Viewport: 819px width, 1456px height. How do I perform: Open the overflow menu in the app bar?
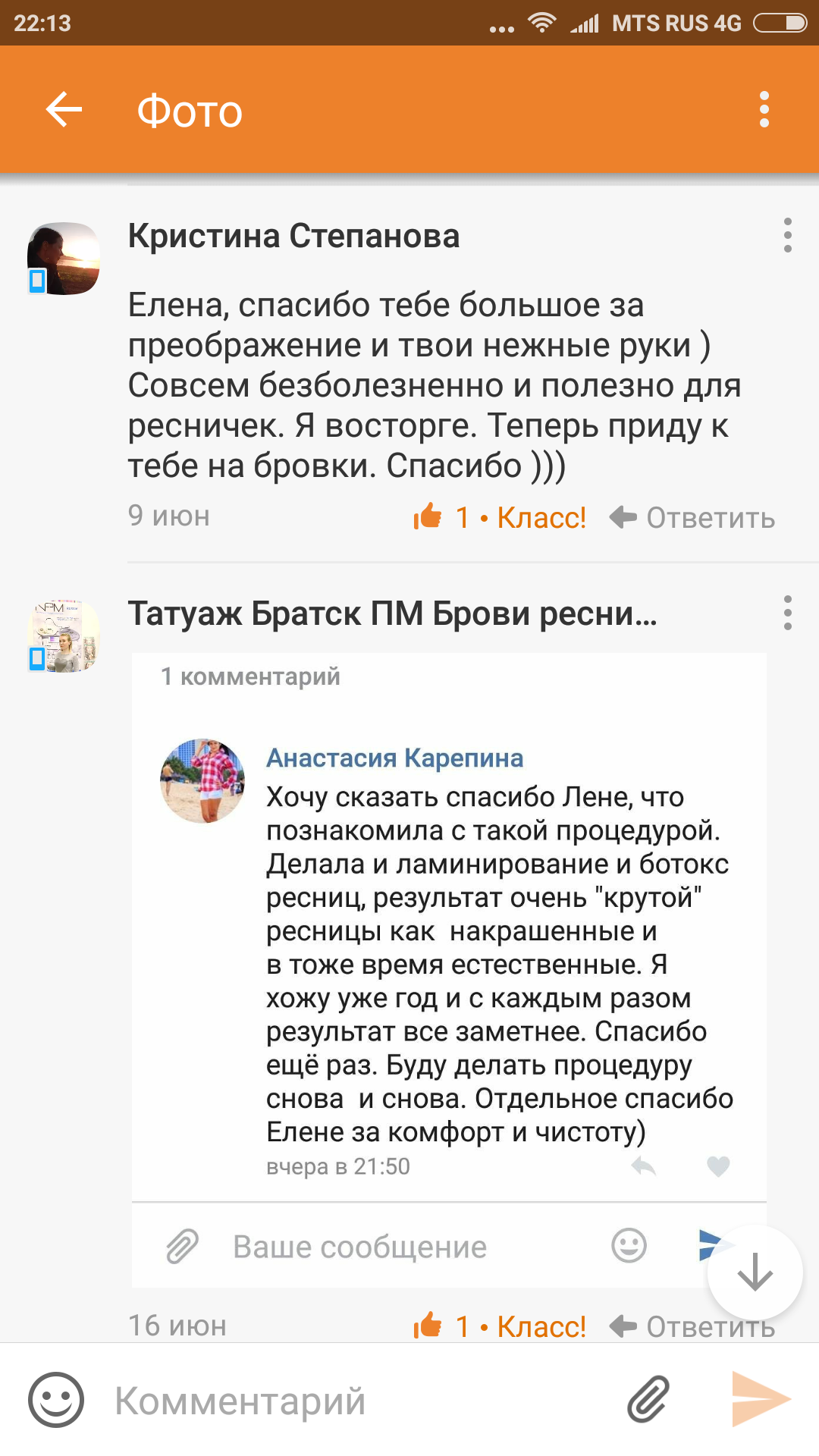coord(764,111)
